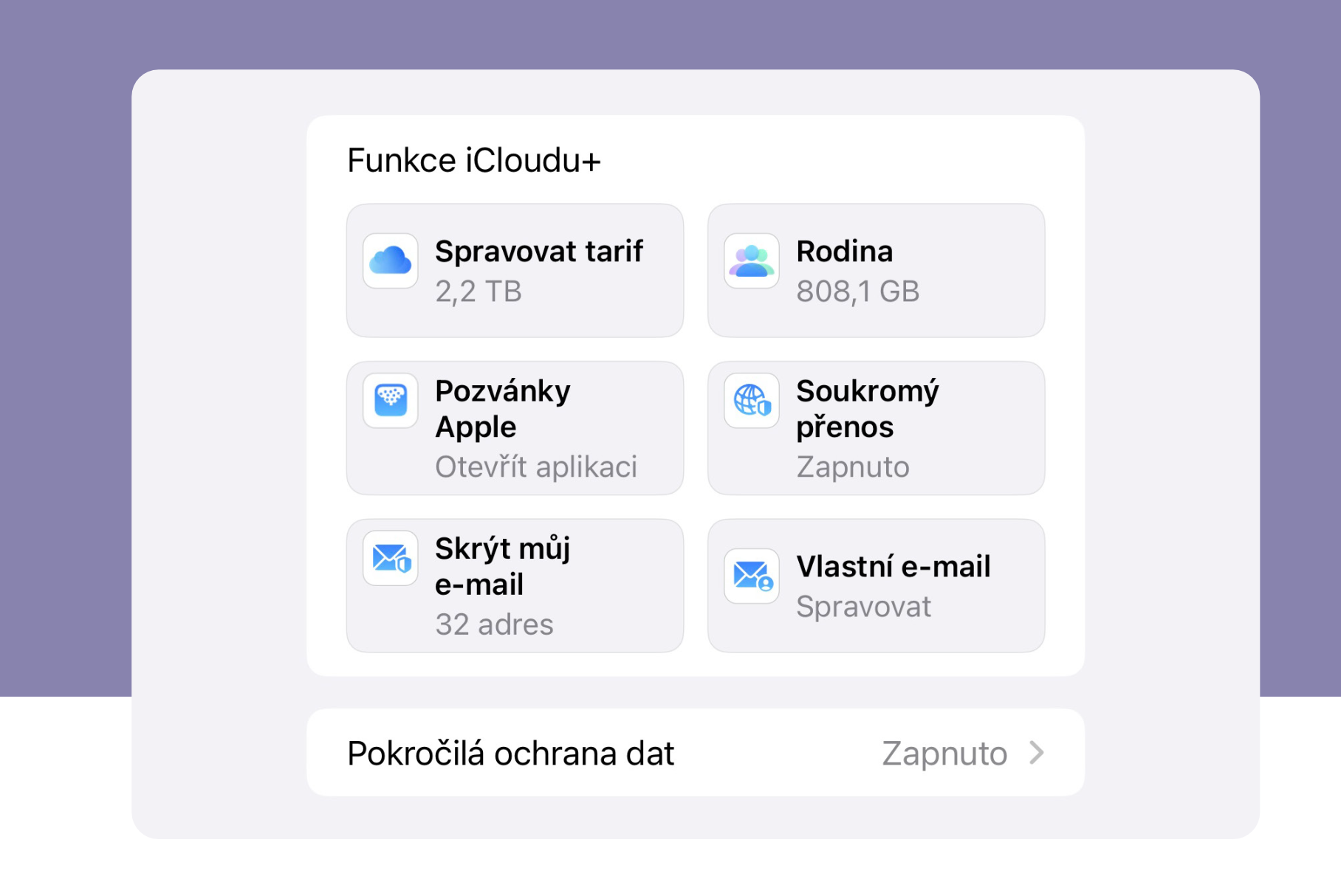Open the Rodina family sharing card
This screenshot has width=1341, height=896.
pos(876,271)
